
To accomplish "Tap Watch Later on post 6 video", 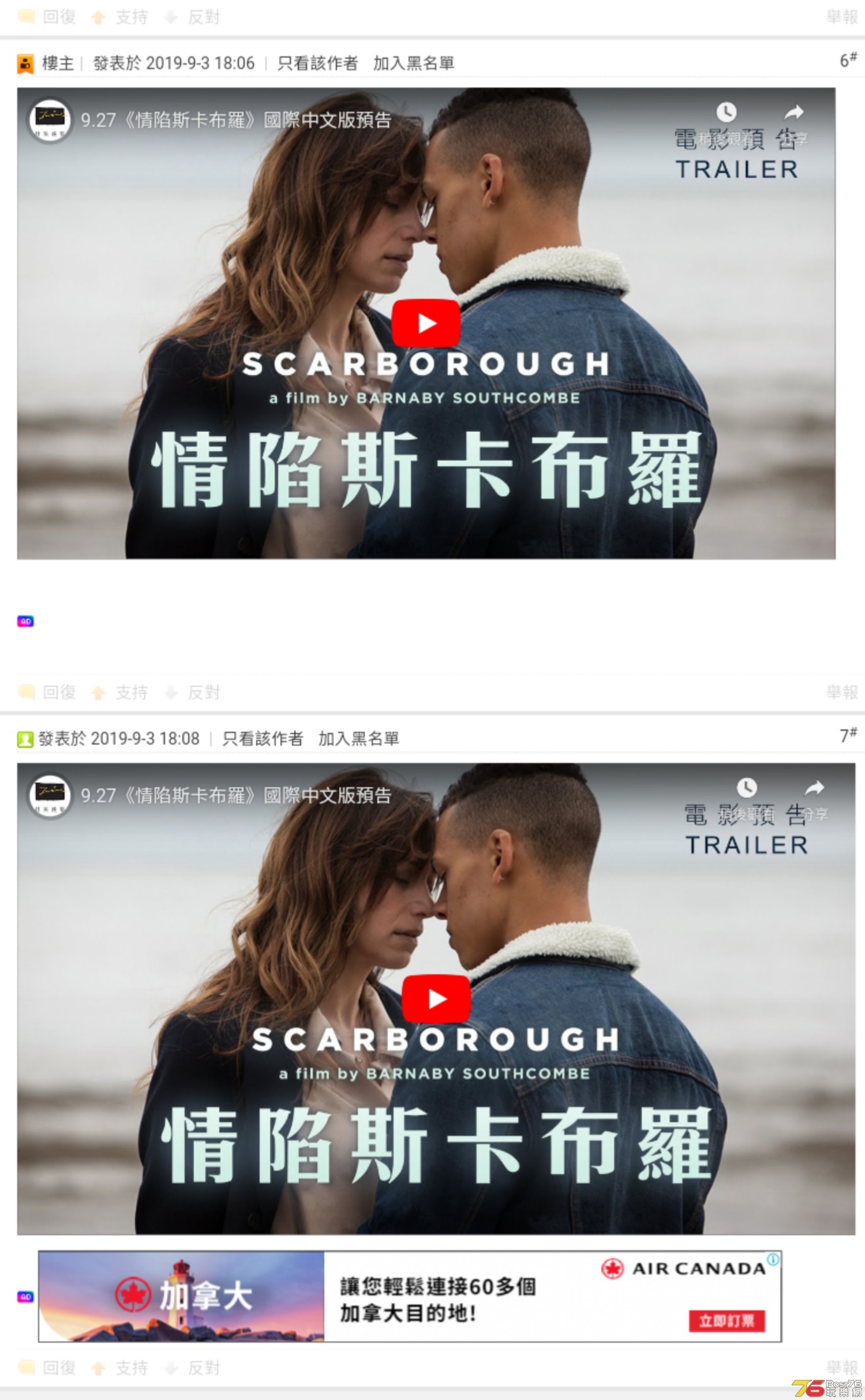I will click(x=727, y=111).
